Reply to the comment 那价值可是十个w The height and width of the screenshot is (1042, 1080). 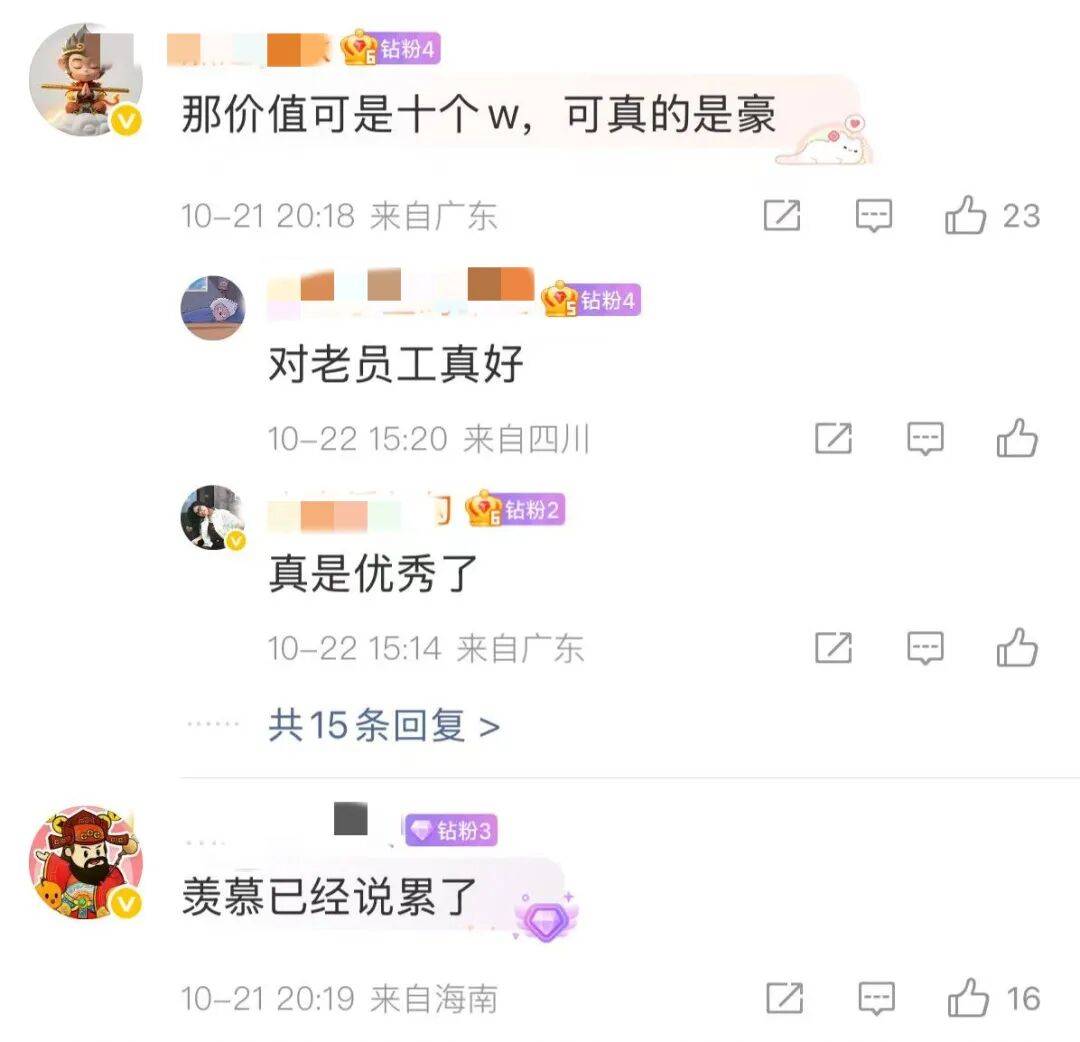pyautogui.click(x=874, y=215)
